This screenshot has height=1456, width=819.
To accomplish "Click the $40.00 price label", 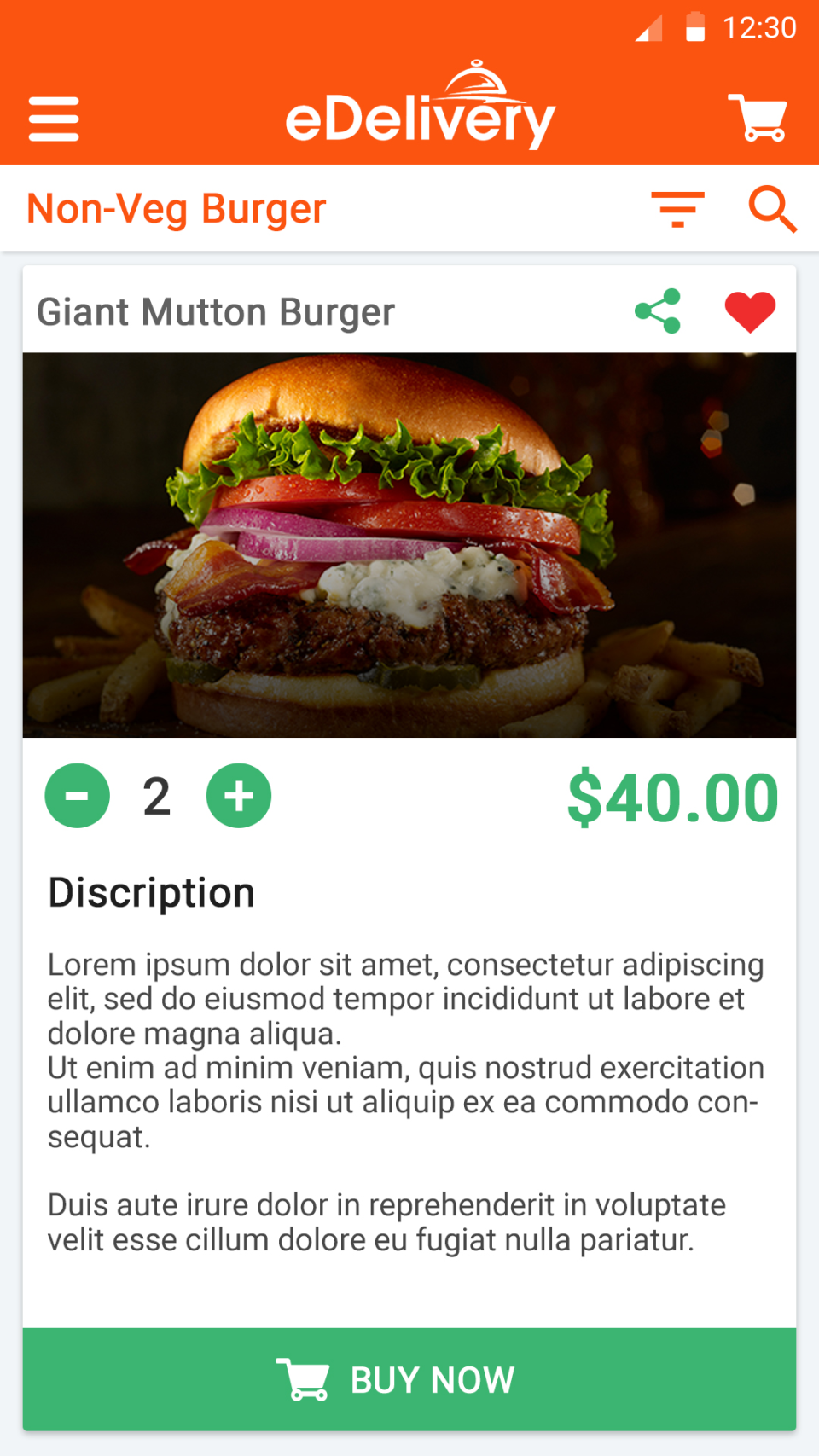I will (x=673, y=797).
